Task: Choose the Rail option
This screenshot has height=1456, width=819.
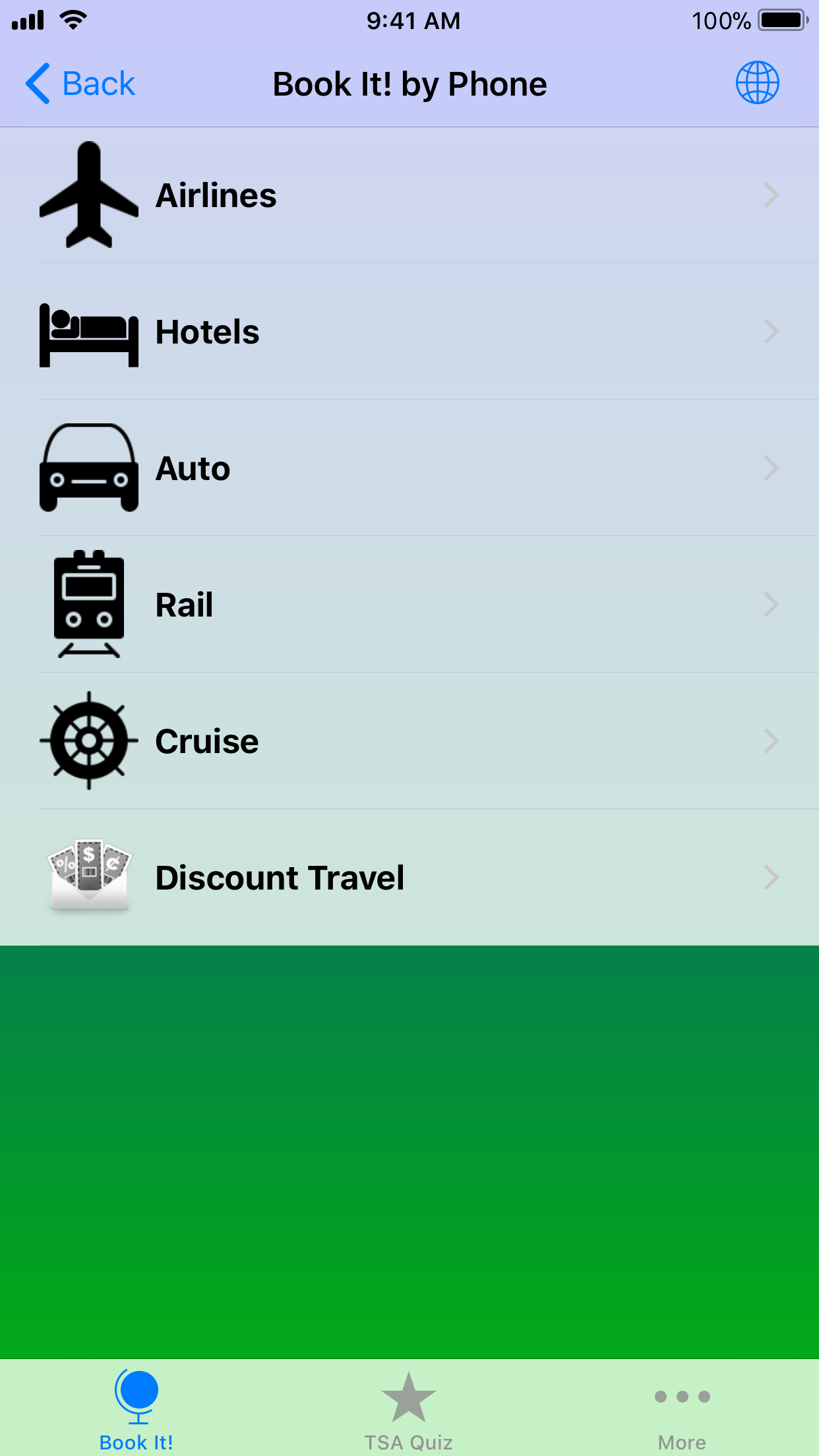Action: point(409,605)
